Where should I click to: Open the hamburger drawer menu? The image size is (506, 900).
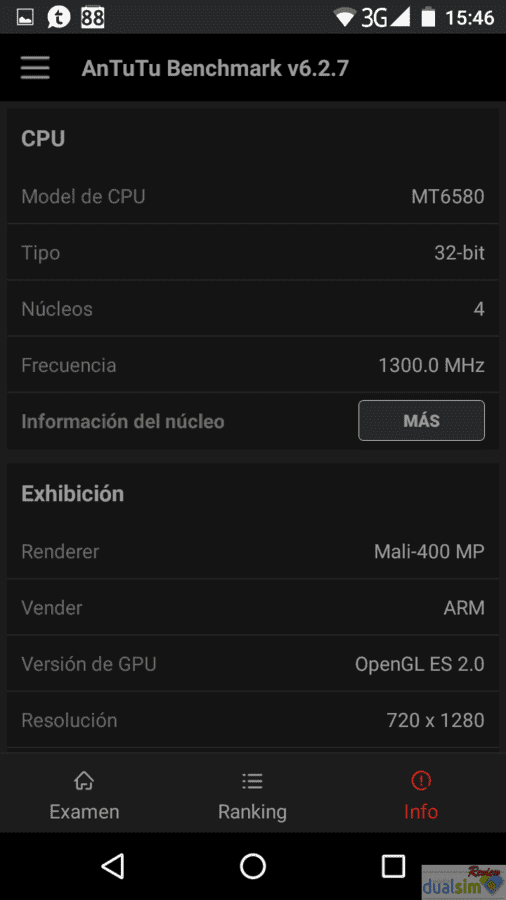click(x=35, y=68)
